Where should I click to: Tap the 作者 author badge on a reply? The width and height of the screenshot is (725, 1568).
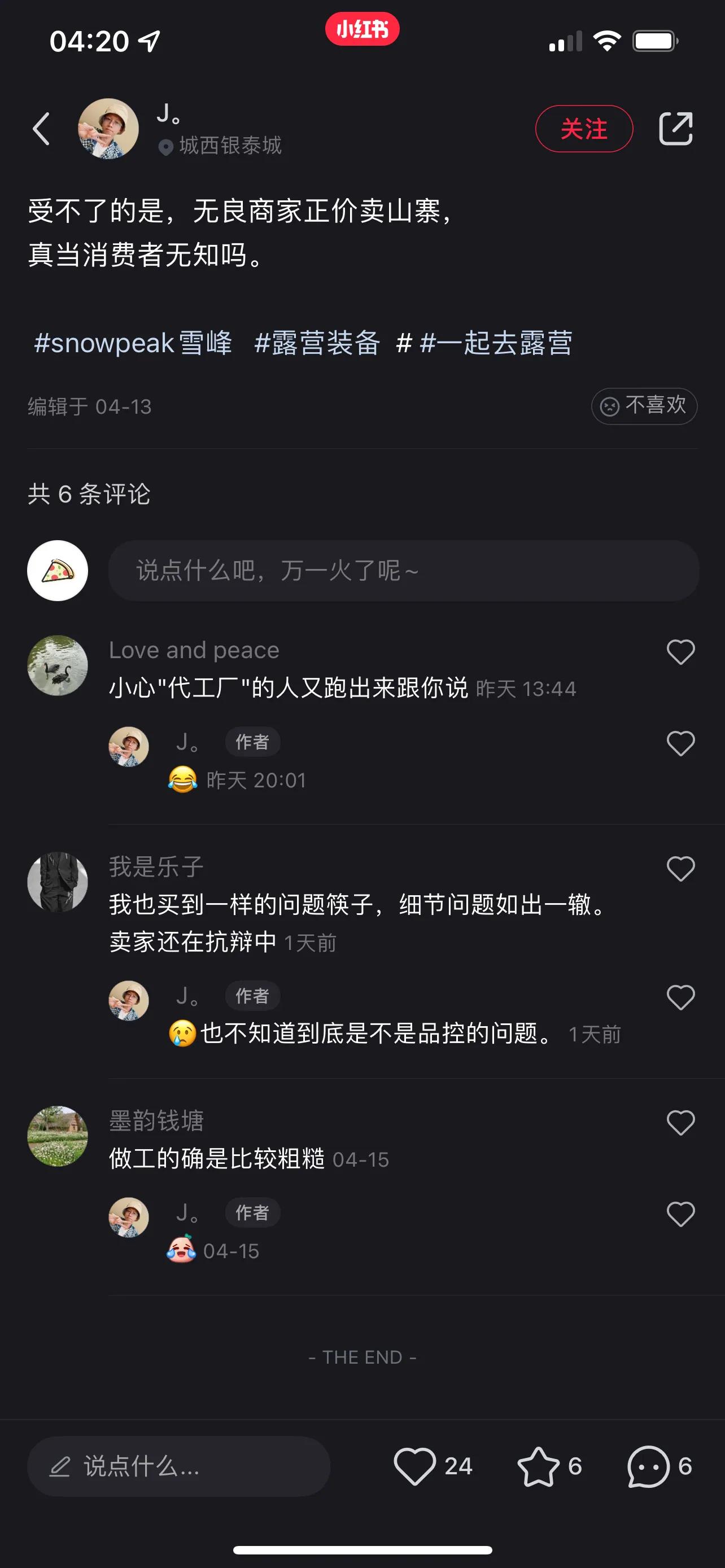252,742
